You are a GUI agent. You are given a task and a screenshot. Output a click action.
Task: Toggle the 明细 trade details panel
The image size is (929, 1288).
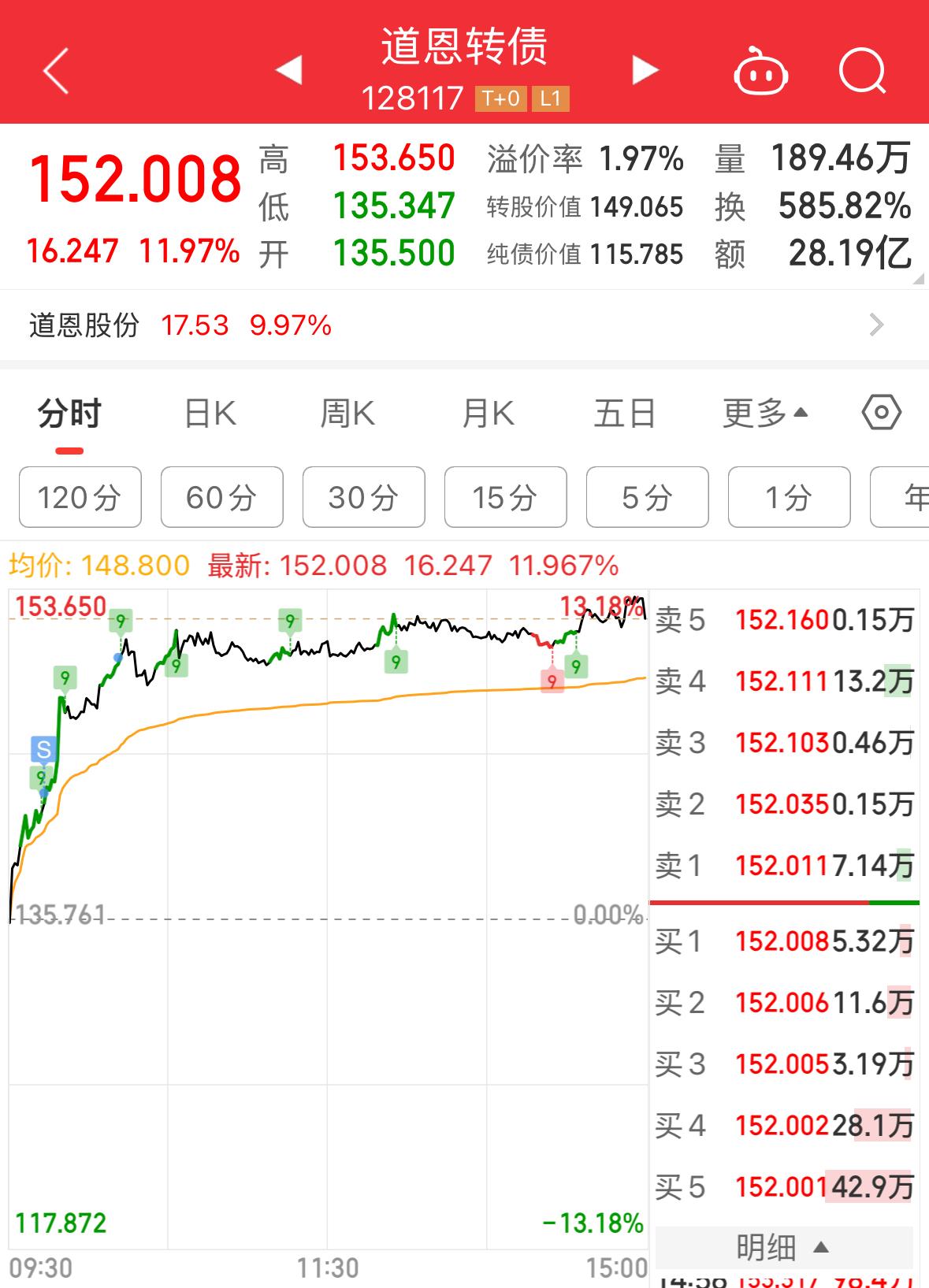click(x=782, y=1247)
